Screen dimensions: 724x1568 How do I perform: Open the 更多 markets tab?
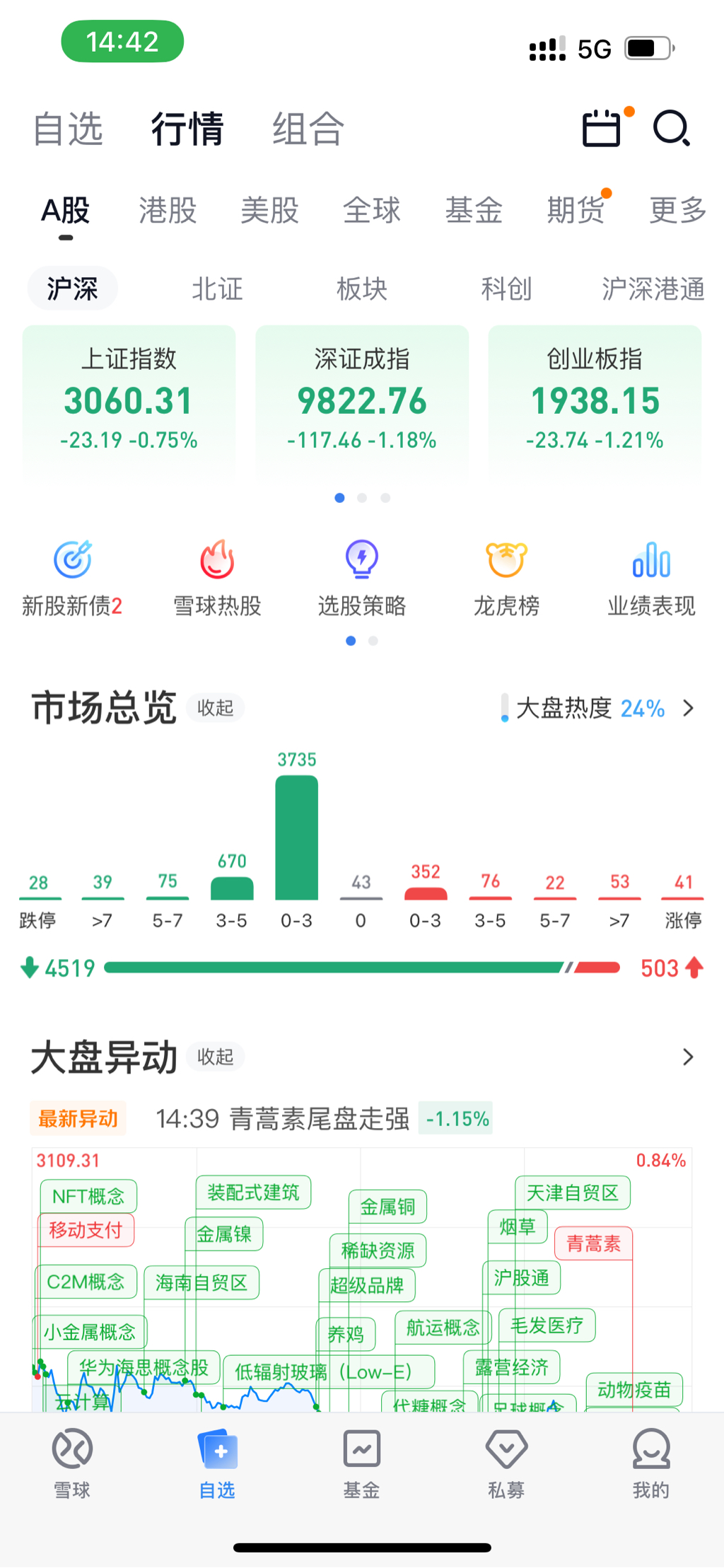(x=677, y=210)
